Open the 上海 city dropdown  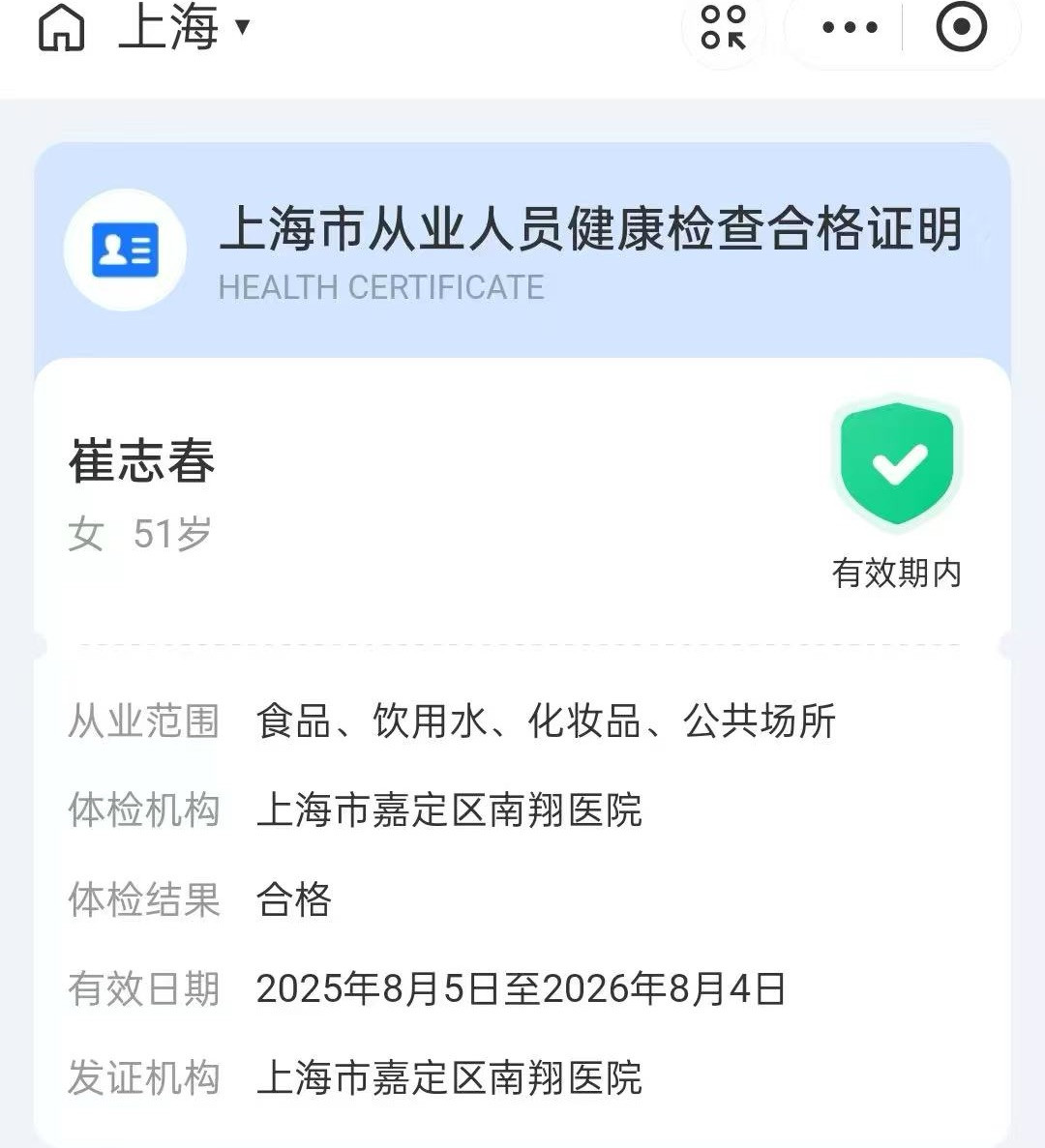(184, 27)
